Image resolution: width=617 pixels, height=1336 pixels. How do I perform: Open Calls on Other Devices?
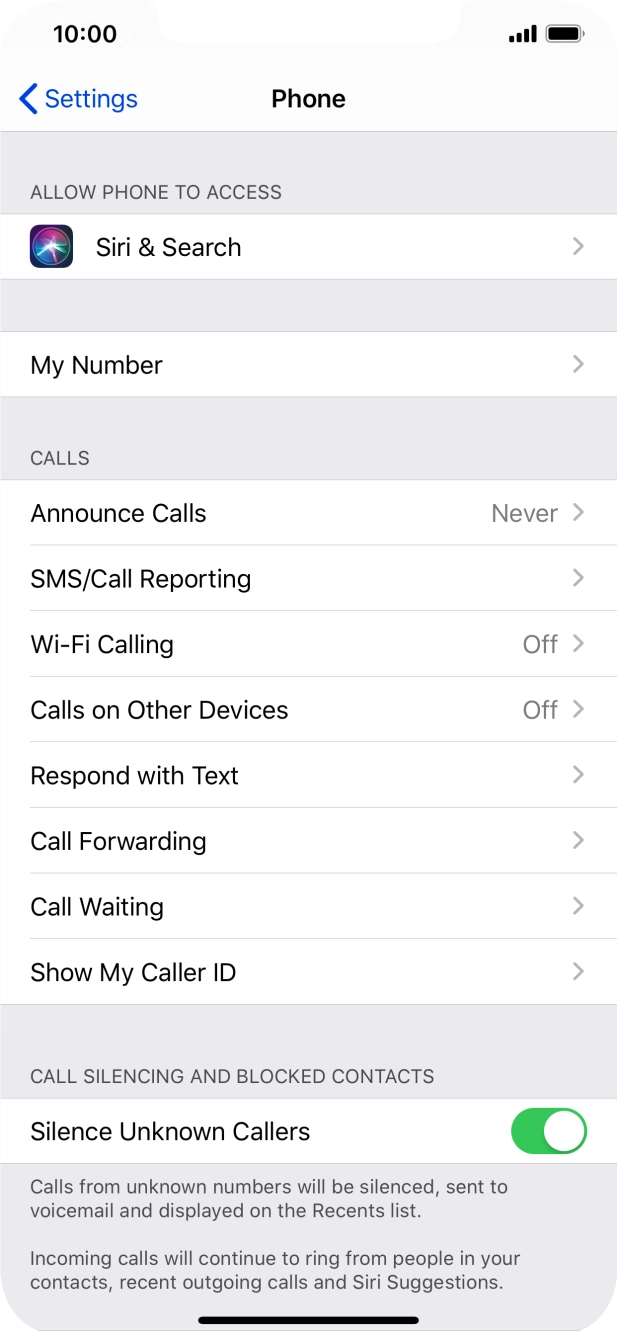coord(308,710)
